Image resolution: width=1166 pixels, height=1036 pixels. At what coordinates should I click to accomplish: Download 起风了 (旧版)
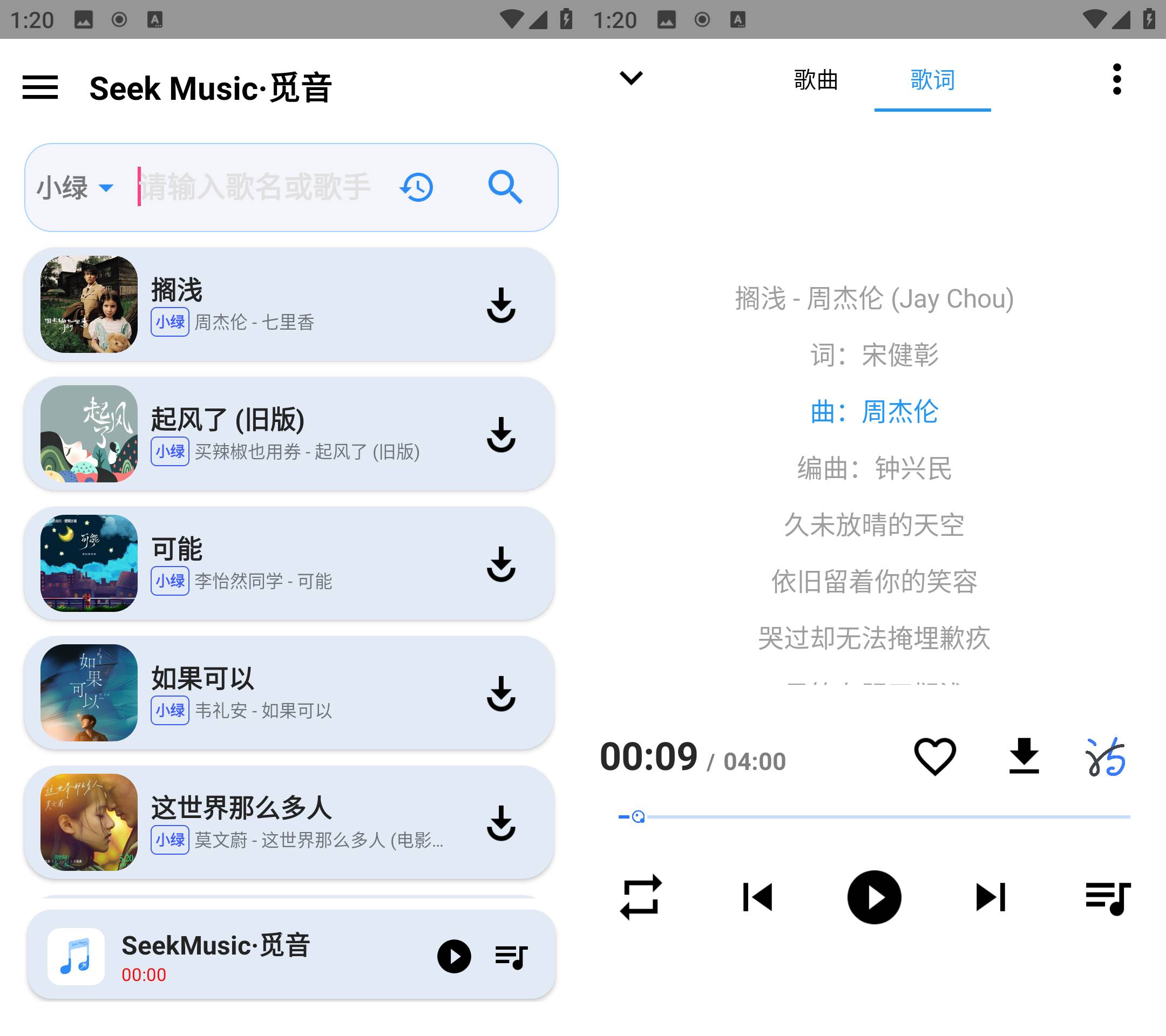(501, 434)
